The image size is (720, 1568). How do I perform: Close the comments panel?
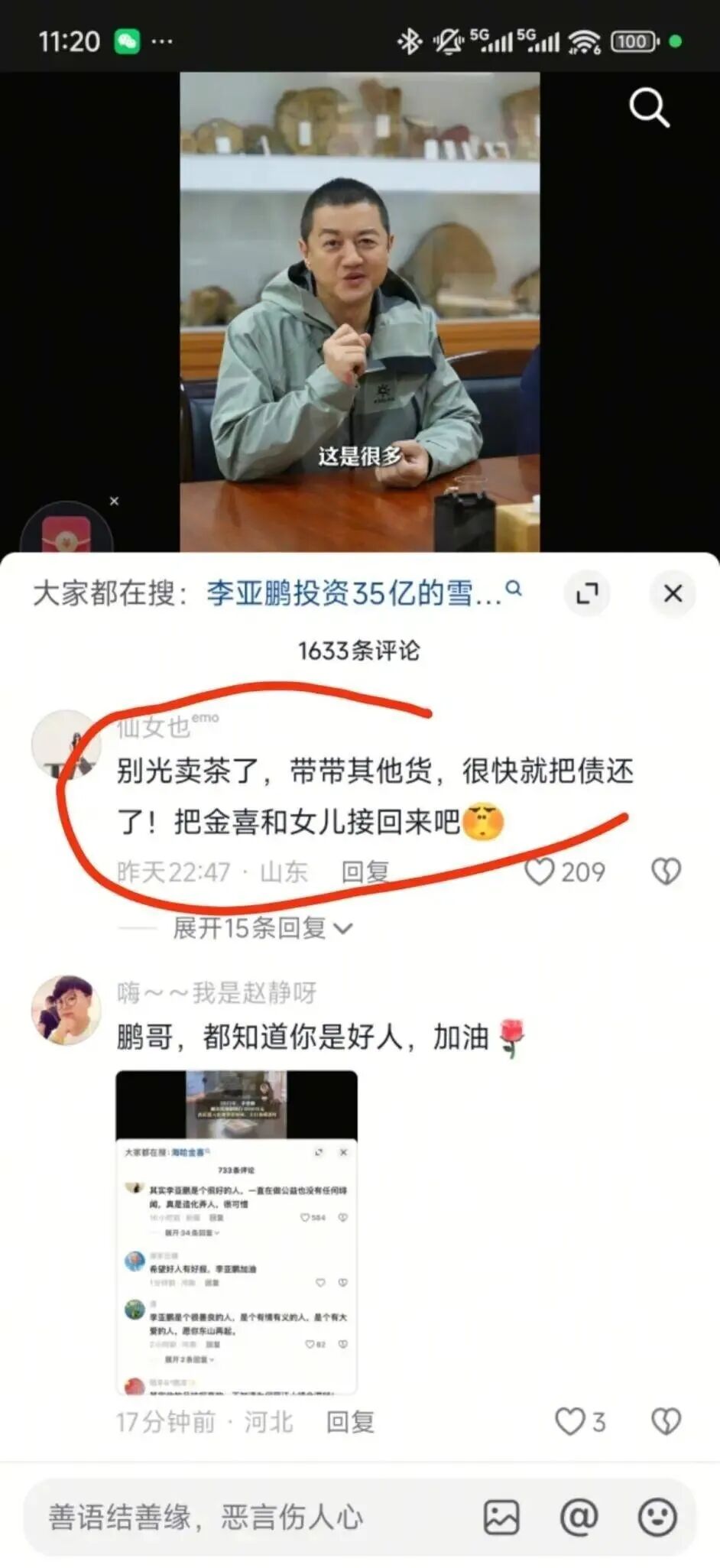click(x=673, y=593)
